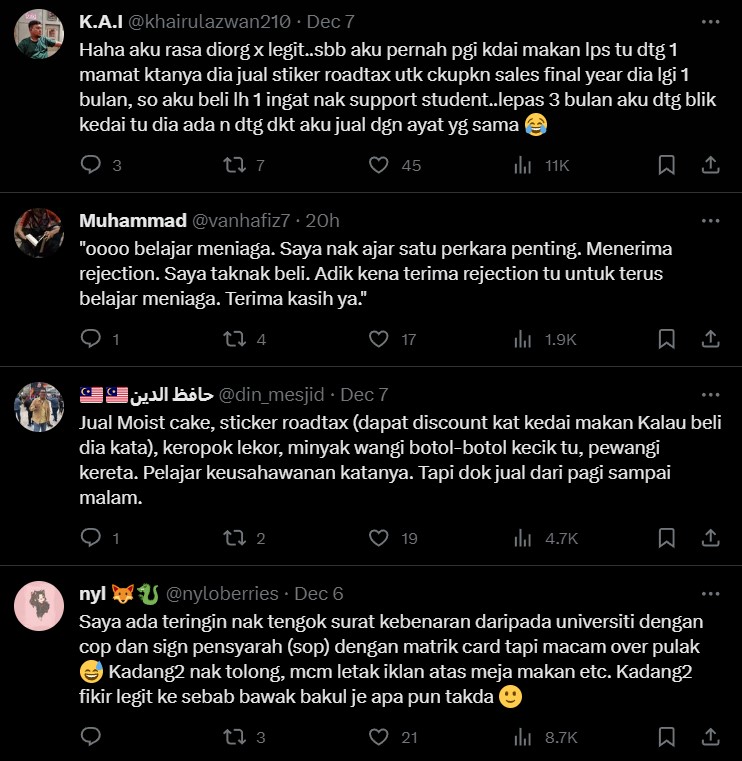Viewport: 742px width, 761px height.
Task: Open more options on Muhammad's tweet
Action: [710, 220]
